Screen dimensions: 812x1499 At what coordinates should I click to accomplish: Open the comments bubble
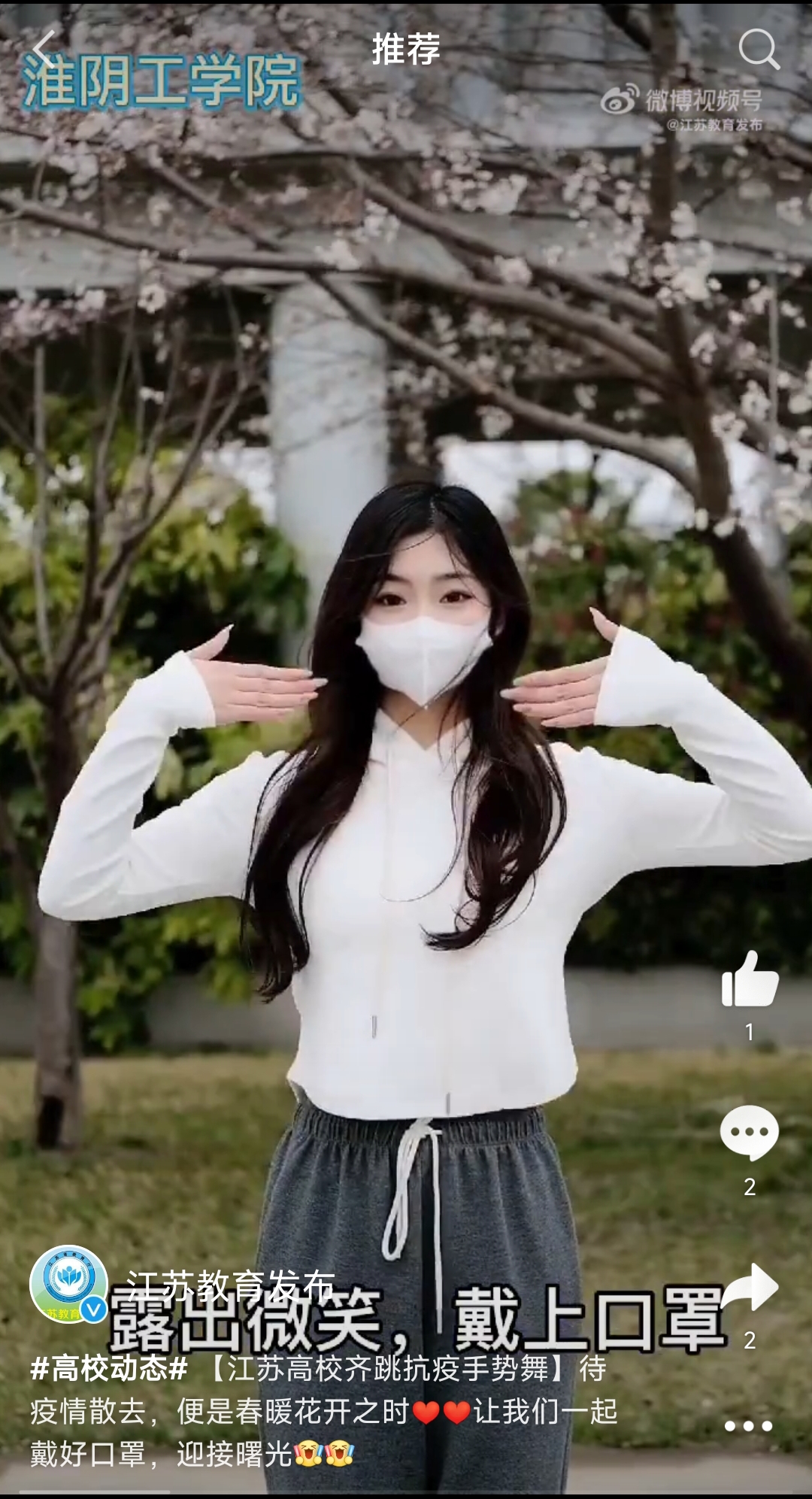(749, 1133)
